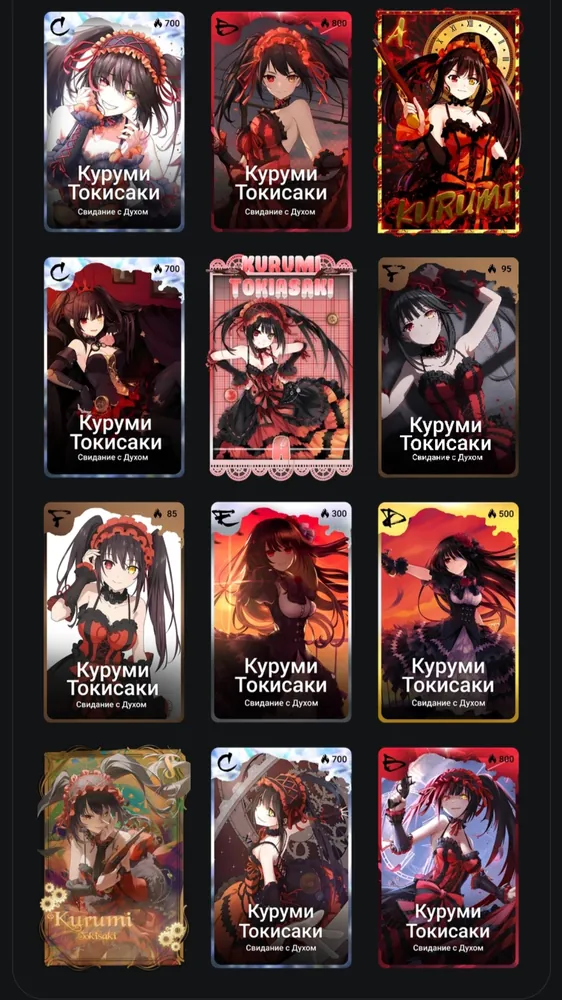Viewport: 562px width, 1000px height.
Task: Open the F-rank Kurumi card worth 85
Action: click(x=114, y=612)
